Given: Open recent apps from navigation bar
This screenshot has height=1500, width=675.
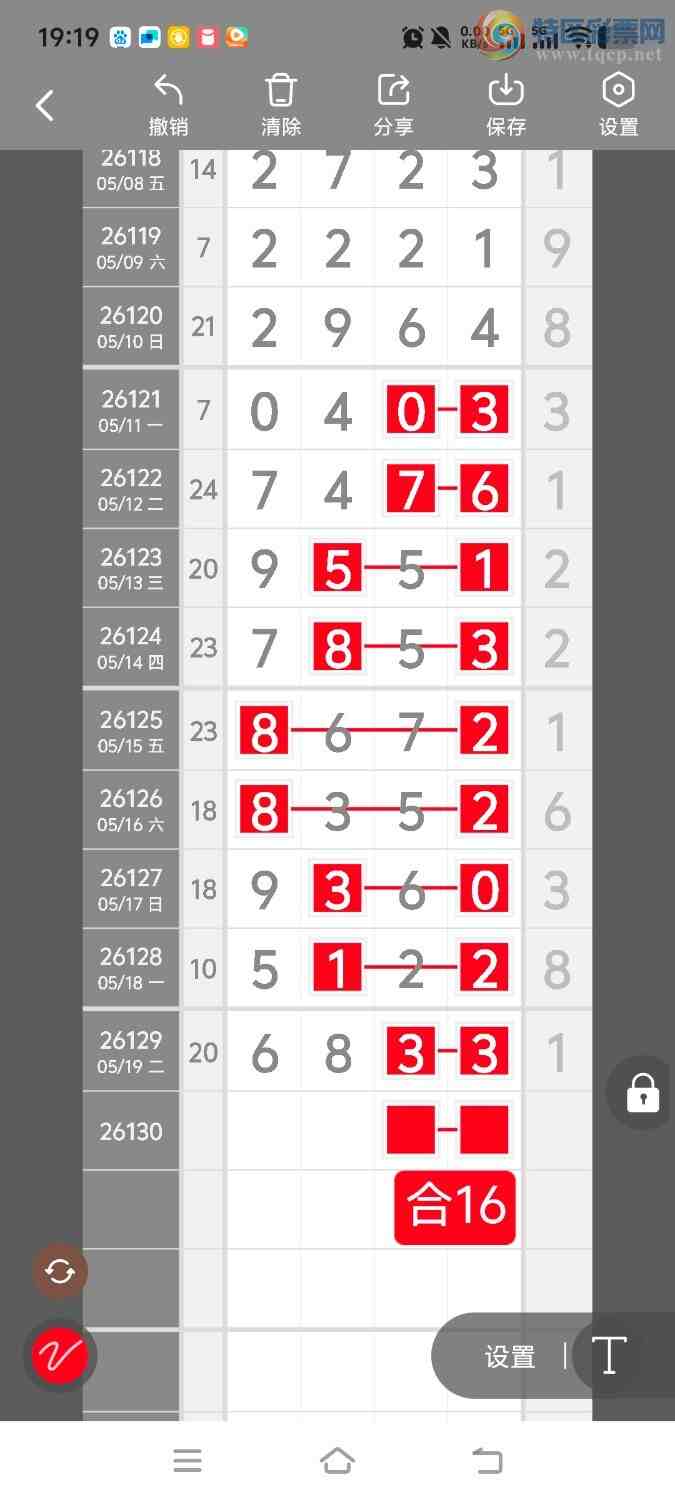Looking at the screenshot, I should click(188, 1461).
